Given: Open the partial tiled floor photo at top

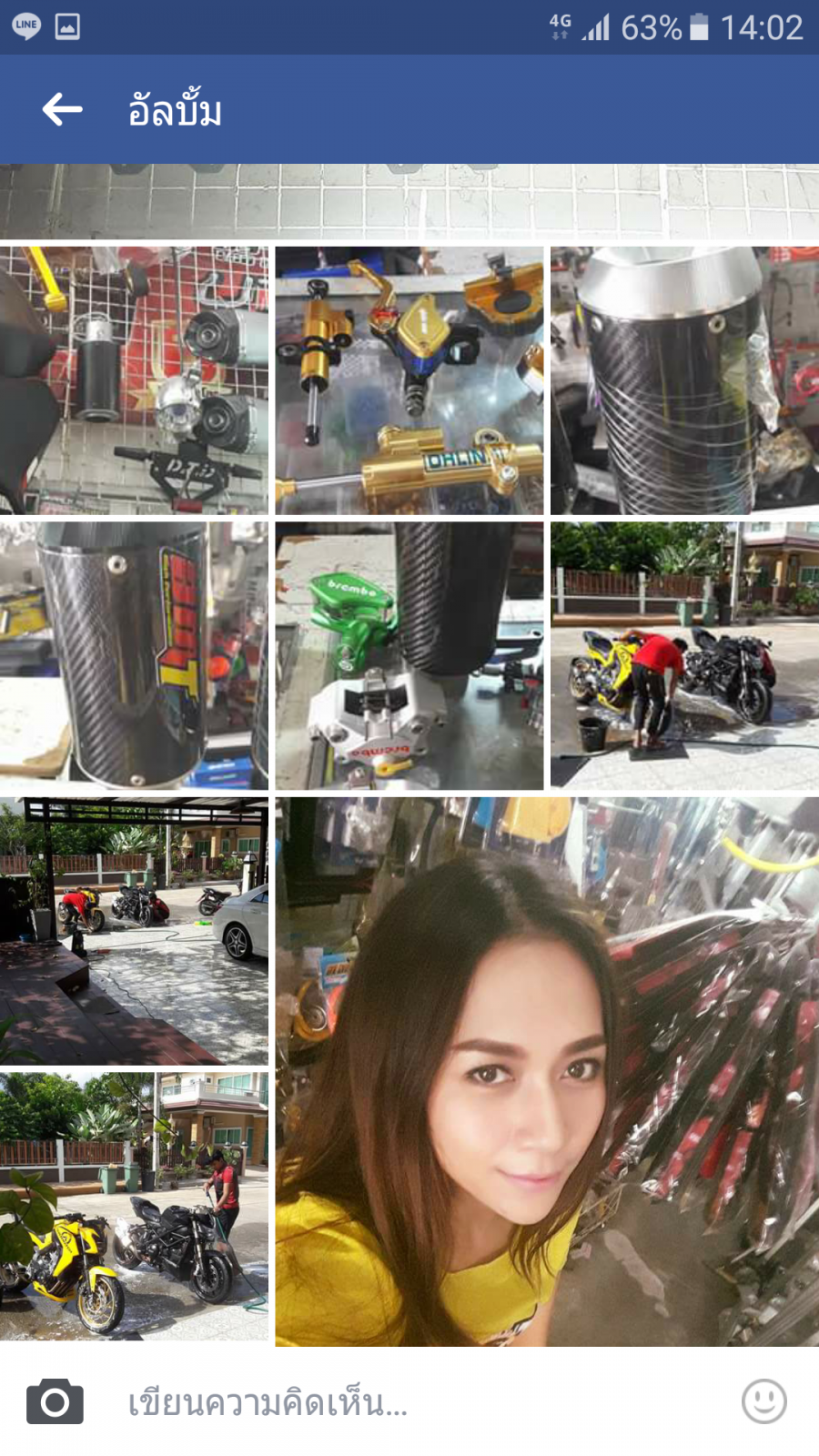Looking at the screenshot, I should tap(409, 202).
